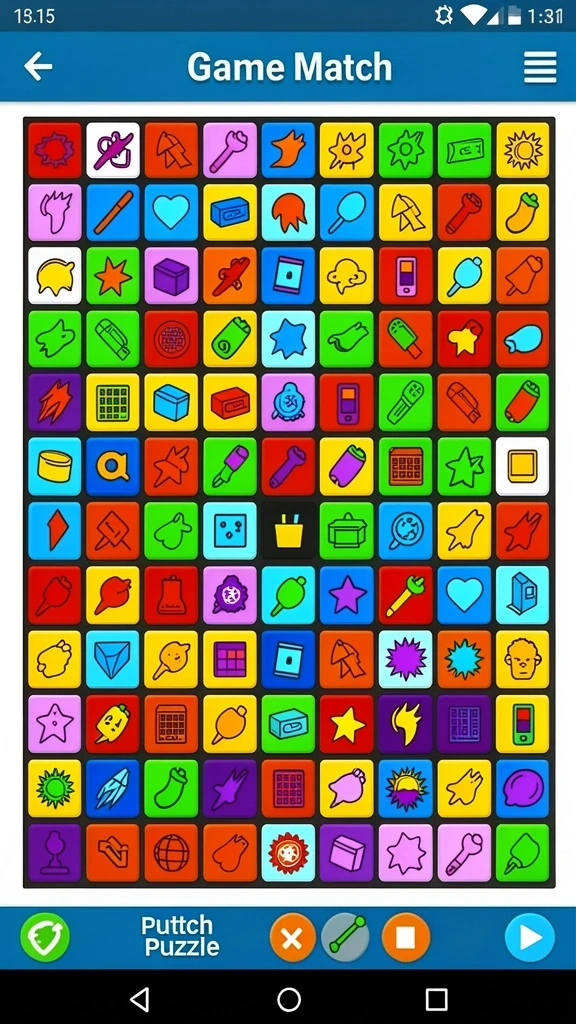The width and height of the screenshot is (576, 1024).
Task: Select the white tile with yellow square
Action: pyautogui.click(x=522, y=466)
